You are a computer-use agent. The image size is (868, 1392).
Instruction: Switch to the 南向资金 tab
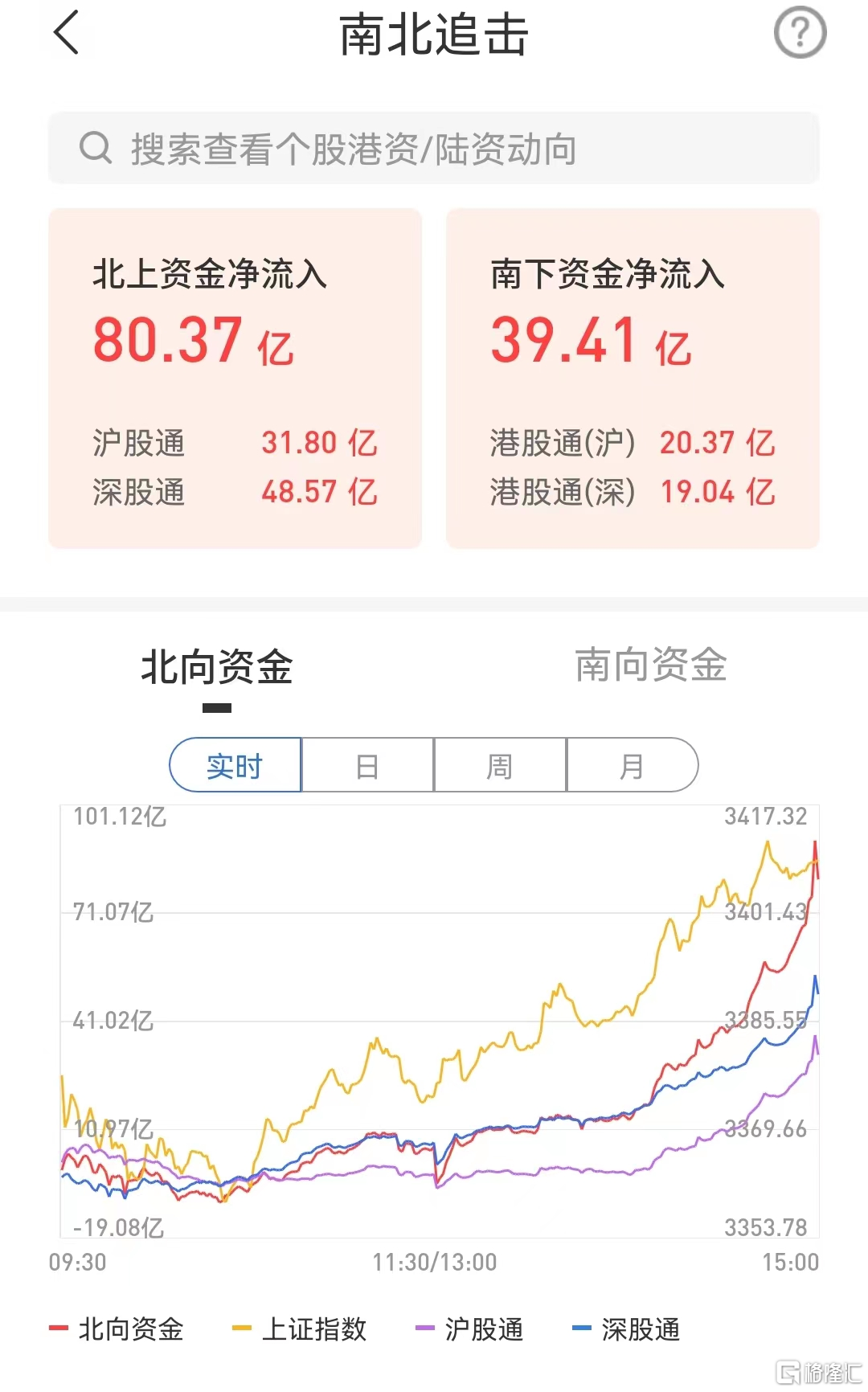(651, 665)
